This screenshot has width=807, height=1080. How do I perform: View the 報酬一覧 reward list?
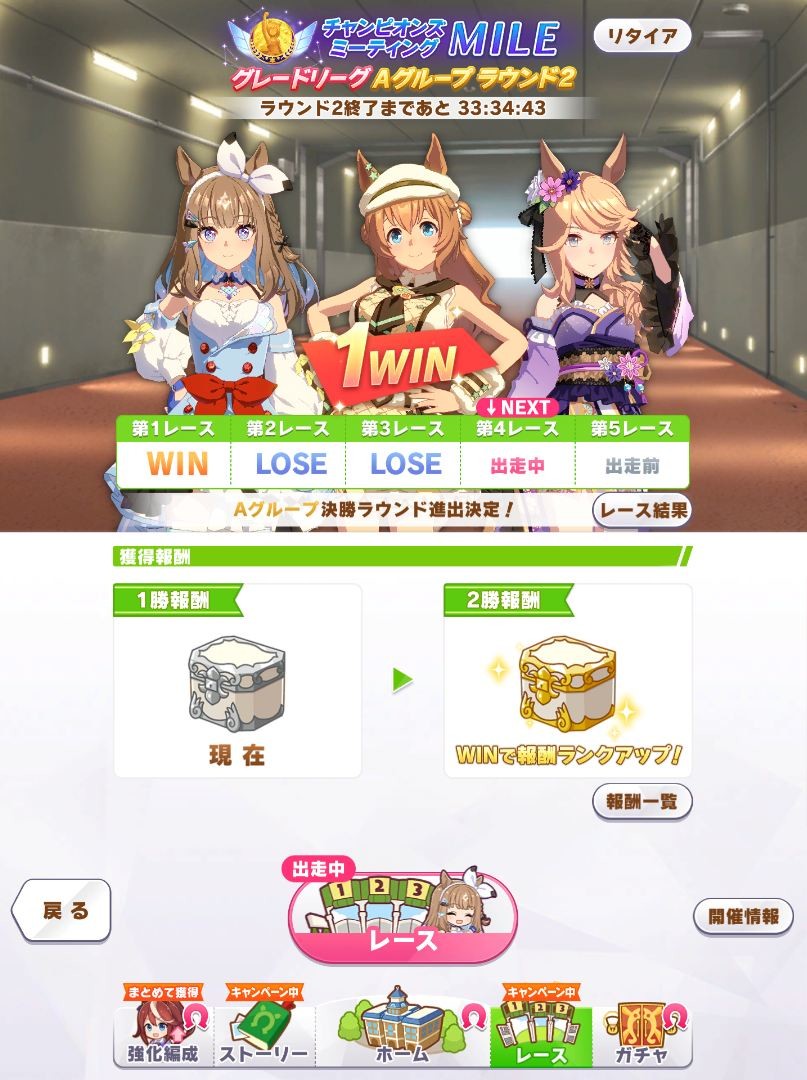(642, 802)
